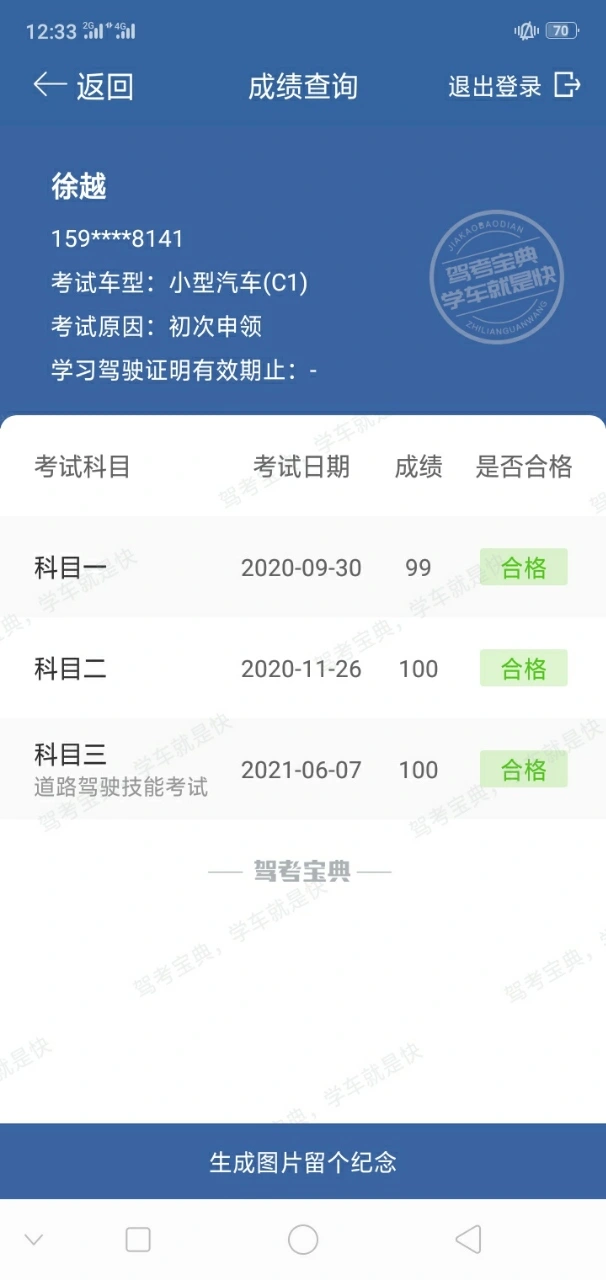Log out via 退出登录

[514, 86]
